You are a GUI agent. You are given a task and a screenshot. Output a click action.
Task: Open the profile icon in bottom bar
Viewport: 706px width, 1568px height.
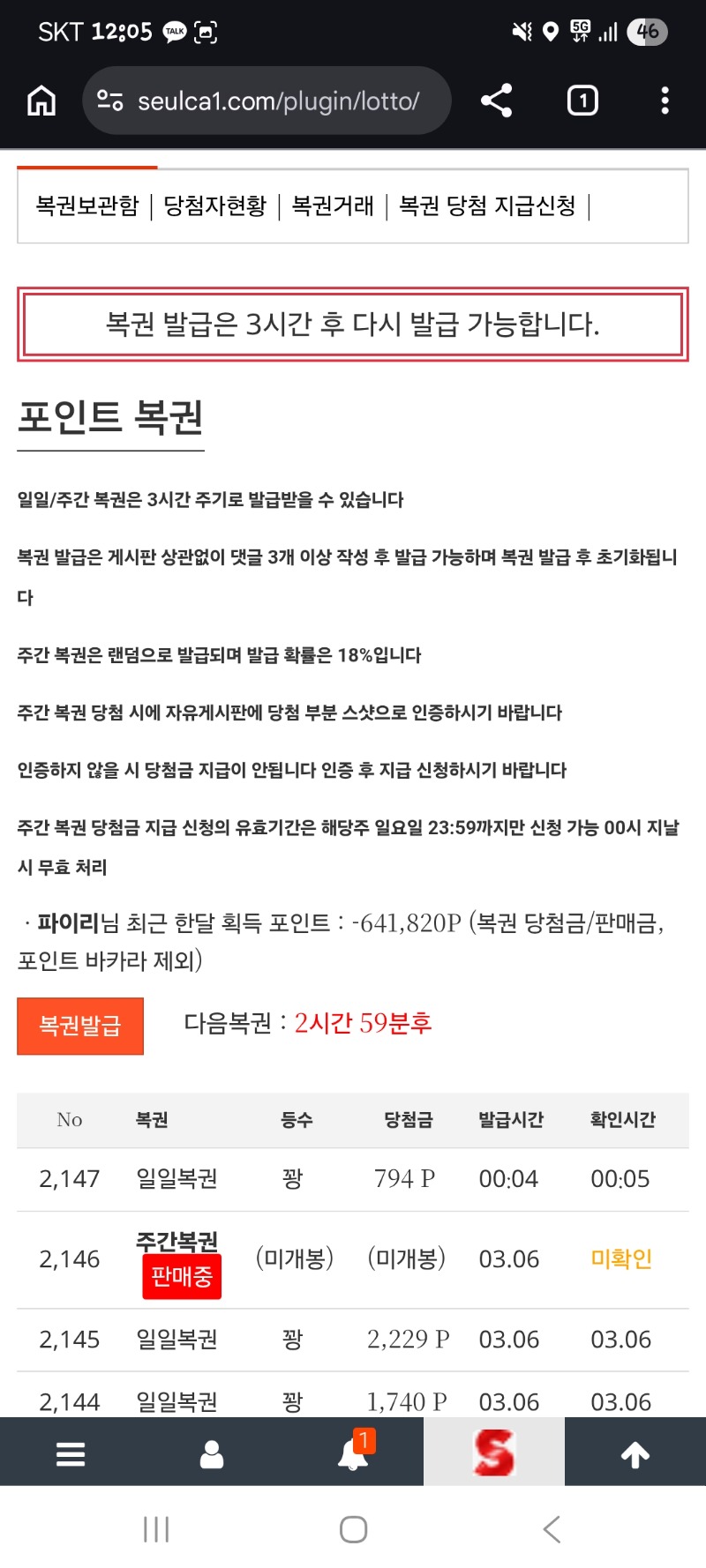(212, 1453)
